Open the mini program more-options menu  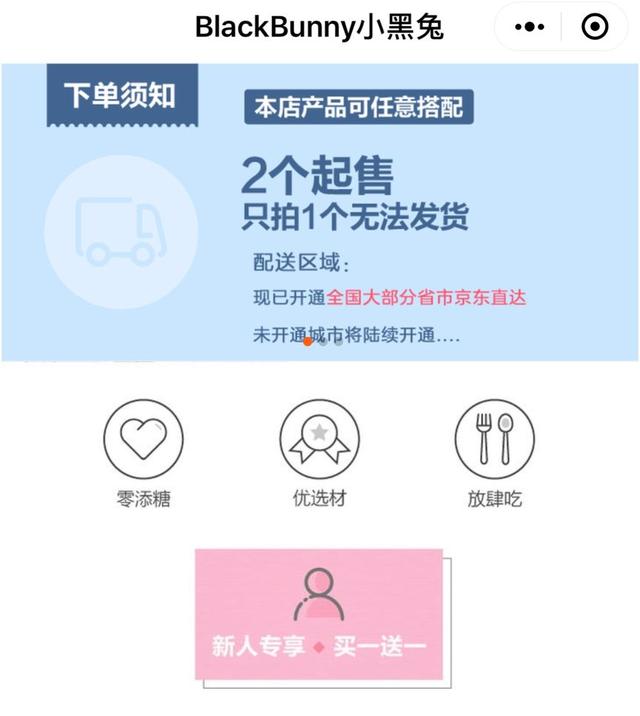click(x=529, y=28)
